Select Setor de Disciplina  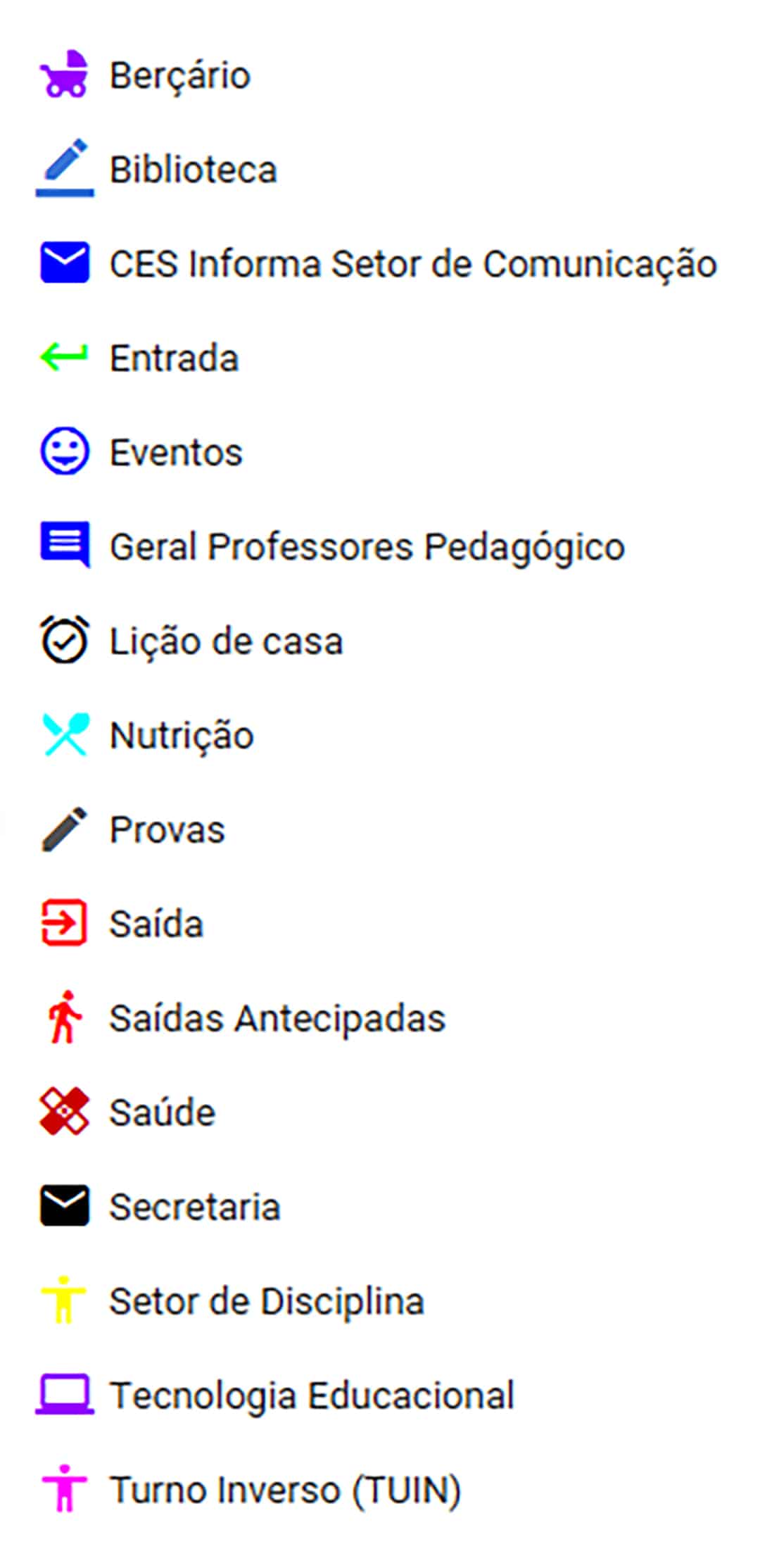pyautogui.click(x=267, y=1301)
